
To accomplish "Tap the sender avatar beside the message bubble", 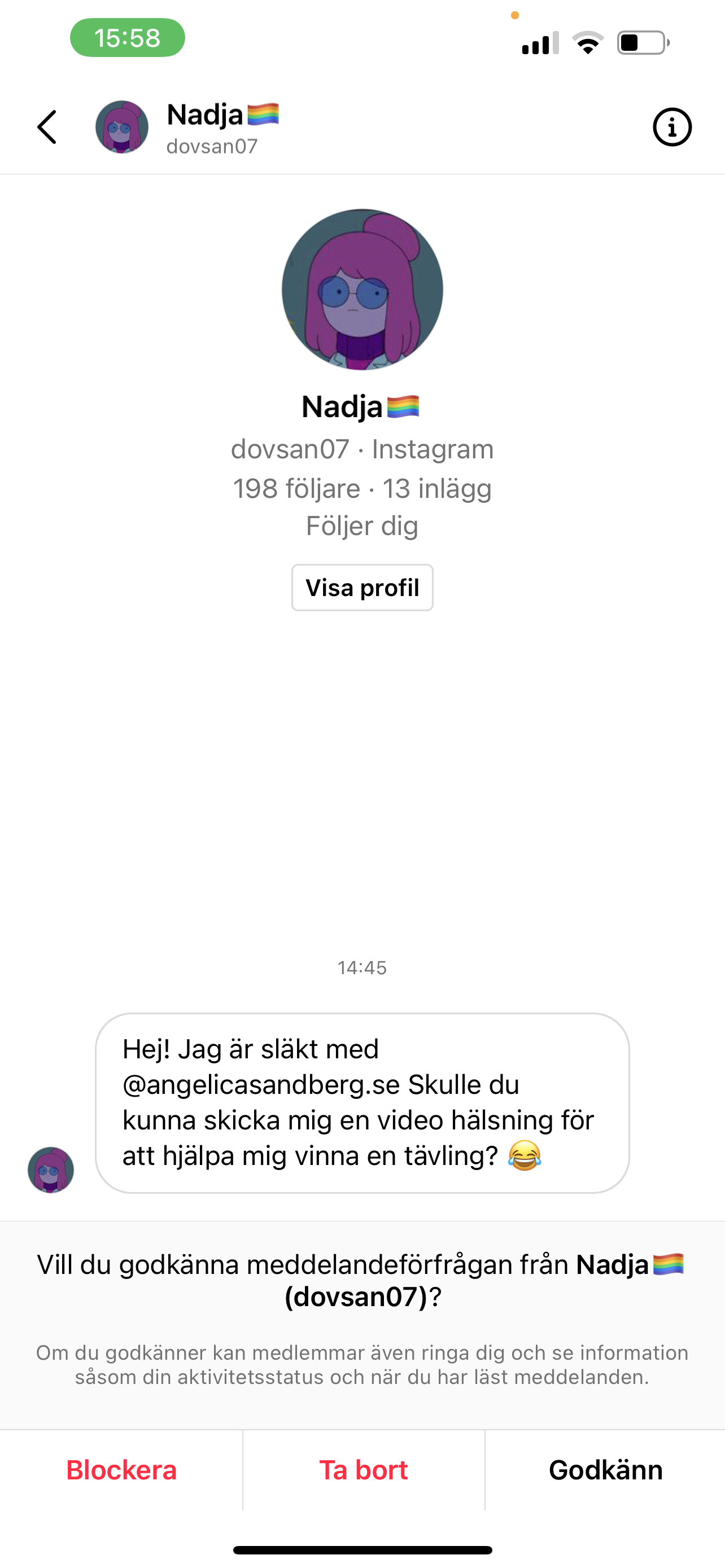I will click(x=50, y=1170).
